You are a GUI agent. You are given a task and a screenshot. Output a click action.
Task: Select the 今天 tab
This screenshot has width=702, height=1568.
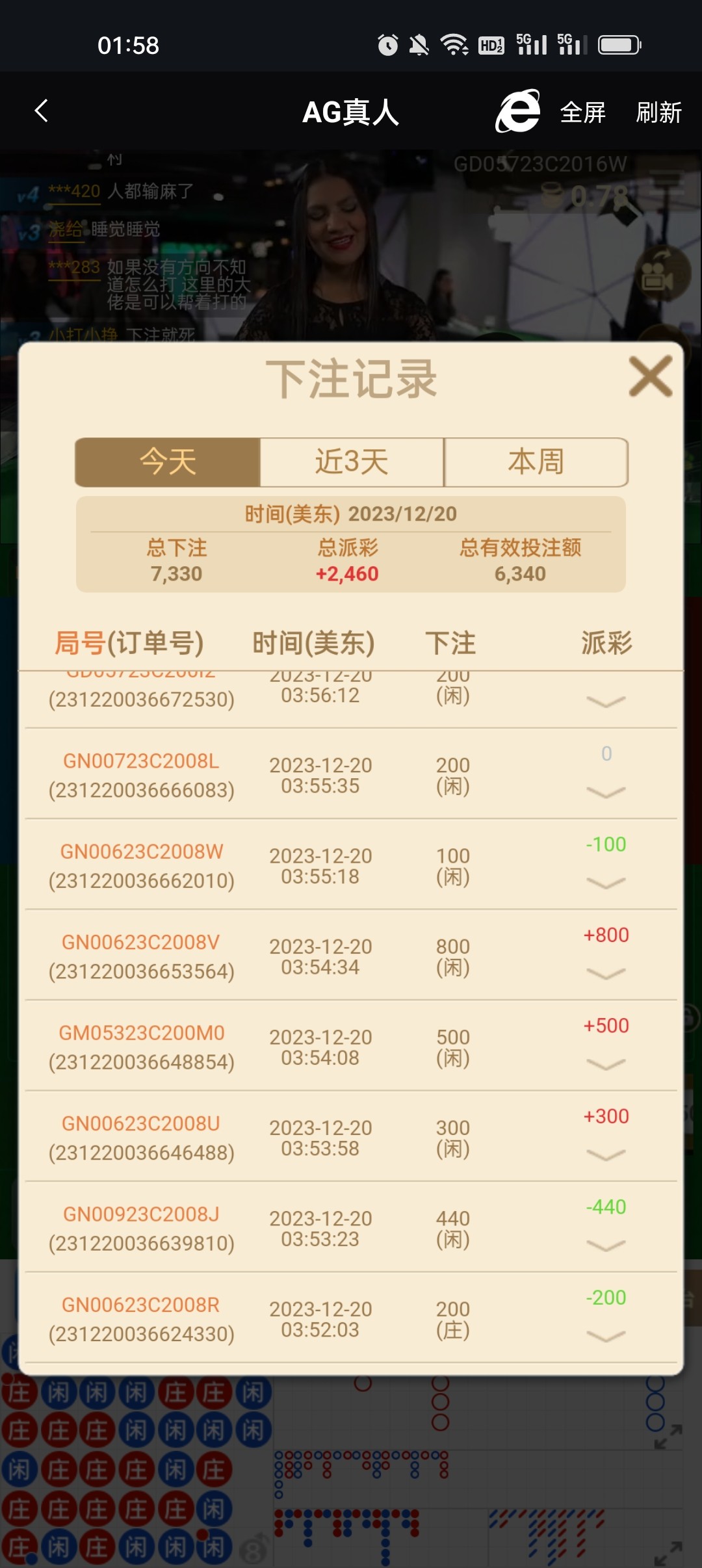coord(168,462)
